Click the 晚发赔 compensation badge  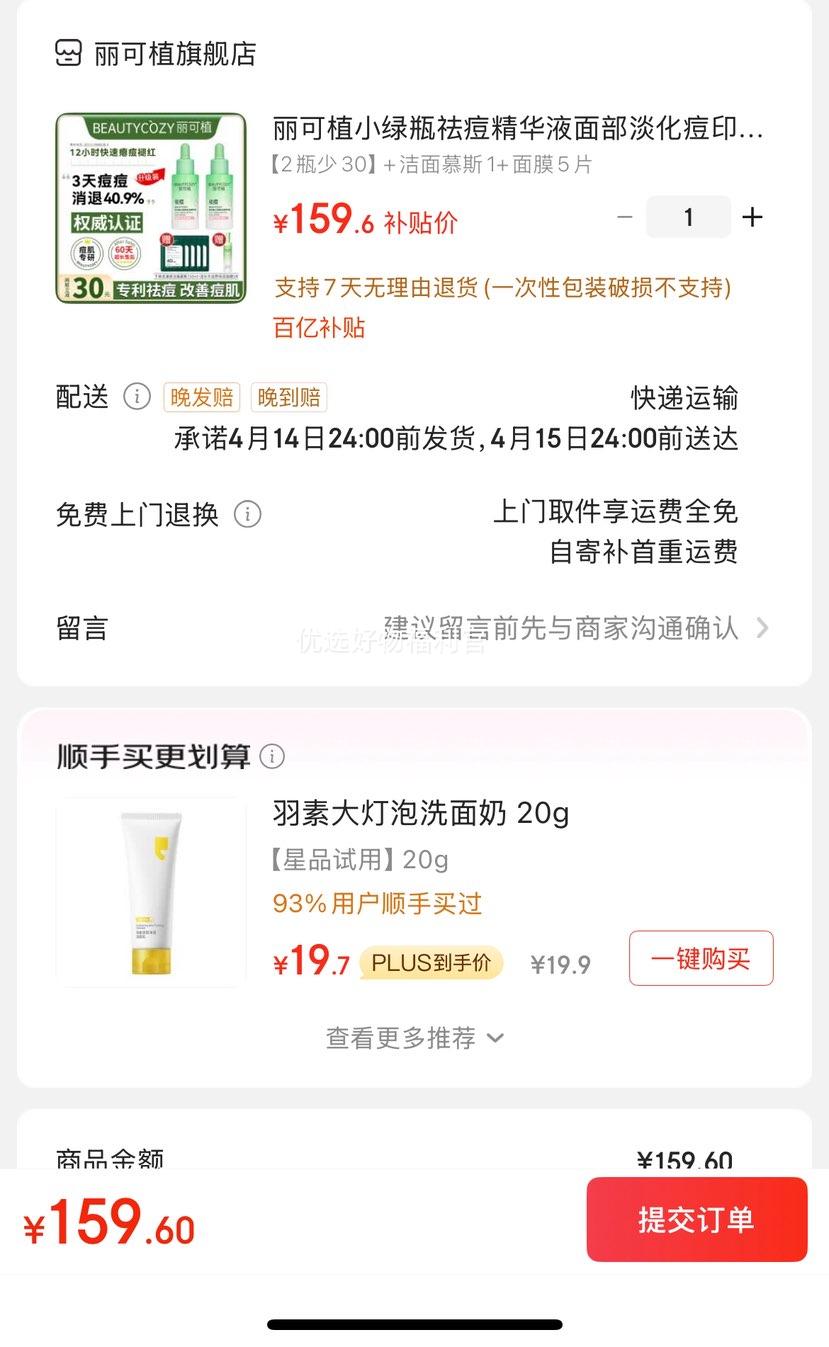201,397
